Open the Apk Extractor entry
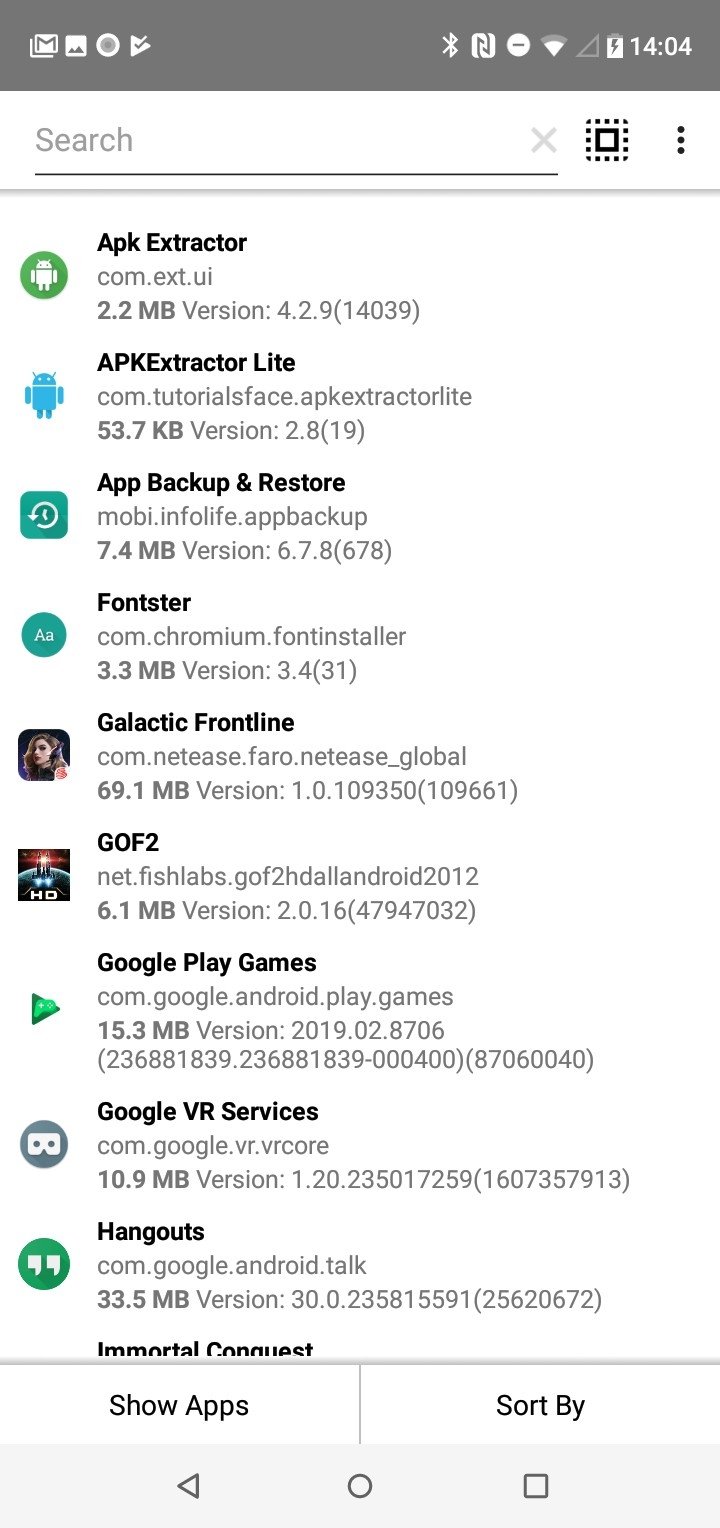This screenshot has height=1528, width=720. (360, 276)
